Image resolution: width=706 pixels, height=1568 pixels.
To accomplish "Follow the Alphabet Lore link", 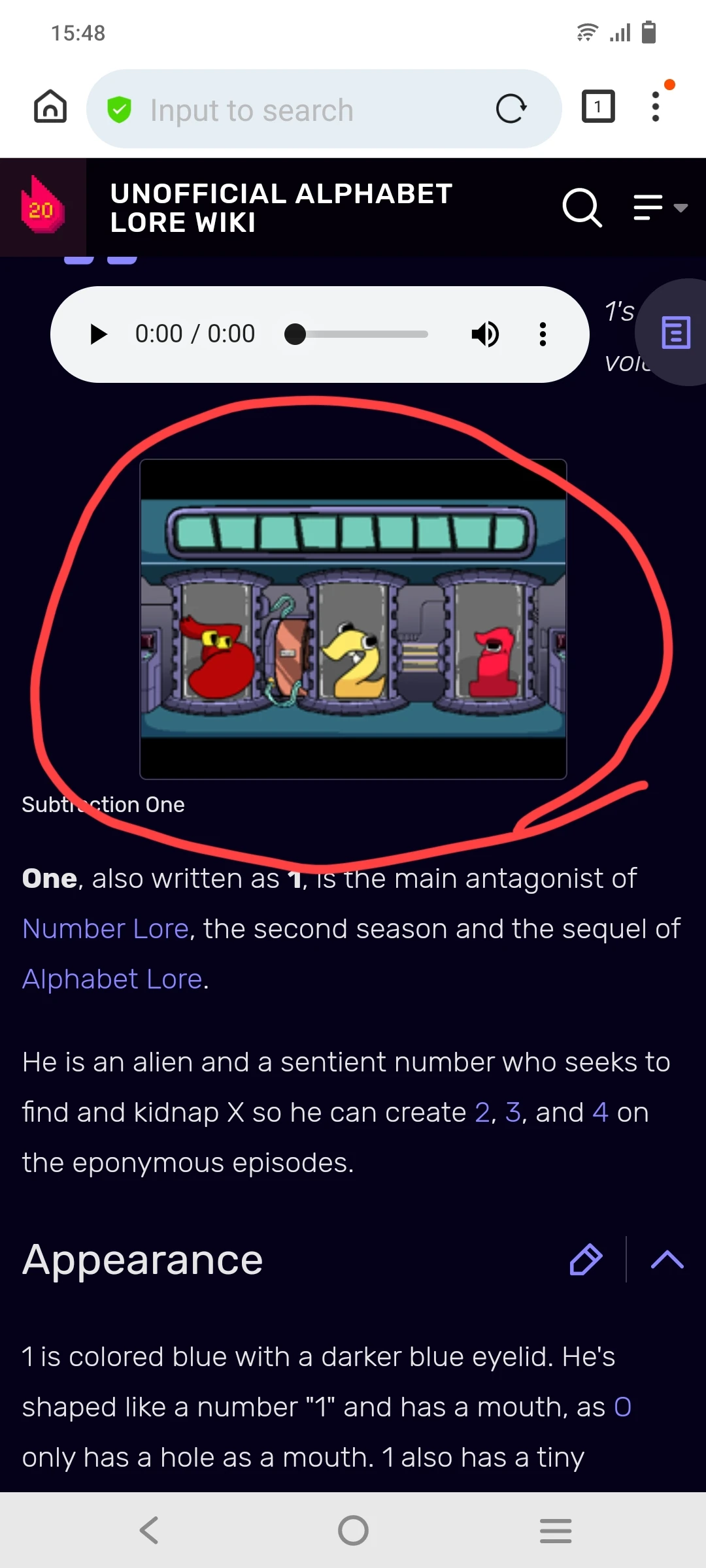I will 112,979.
